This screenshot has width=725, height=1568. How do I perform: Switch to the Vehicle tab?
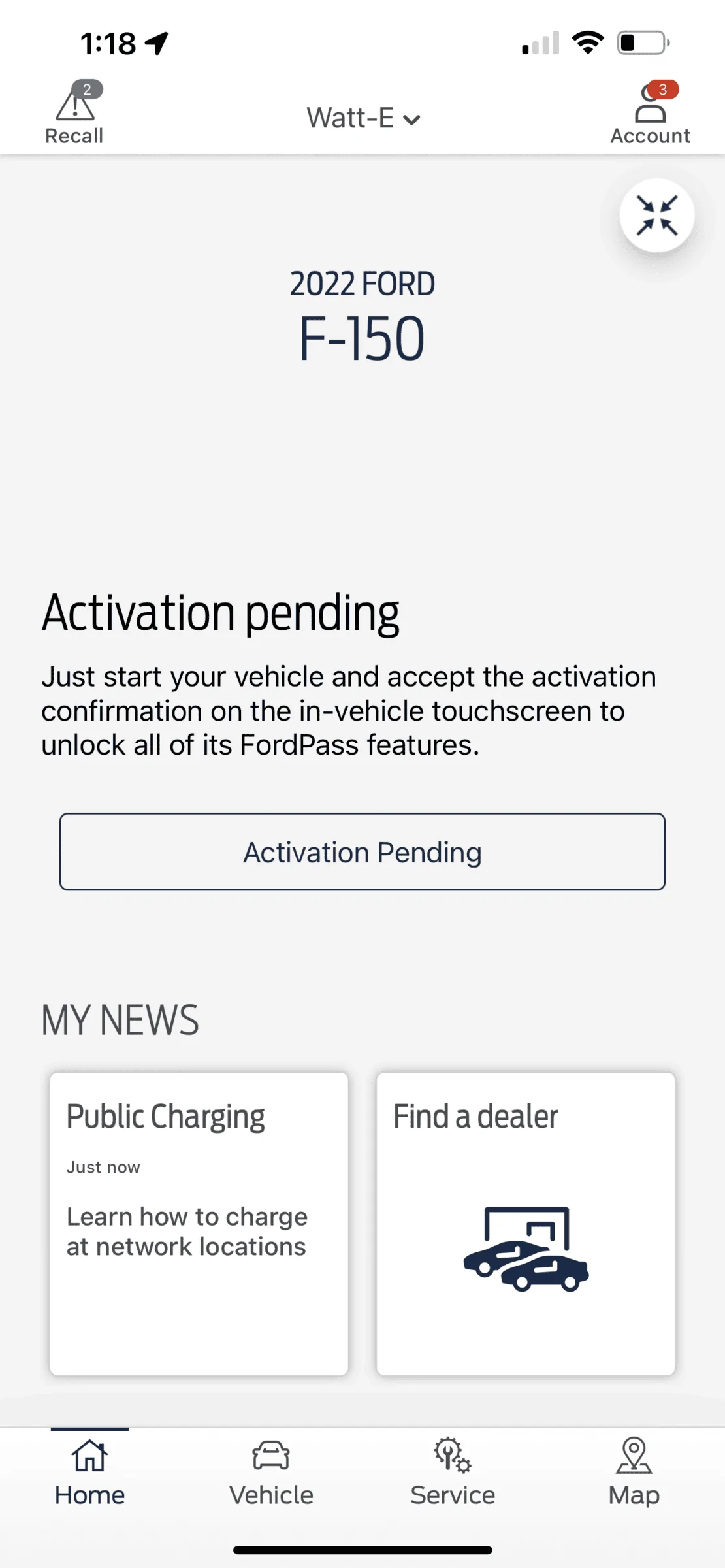click(x=271, y=1474)
